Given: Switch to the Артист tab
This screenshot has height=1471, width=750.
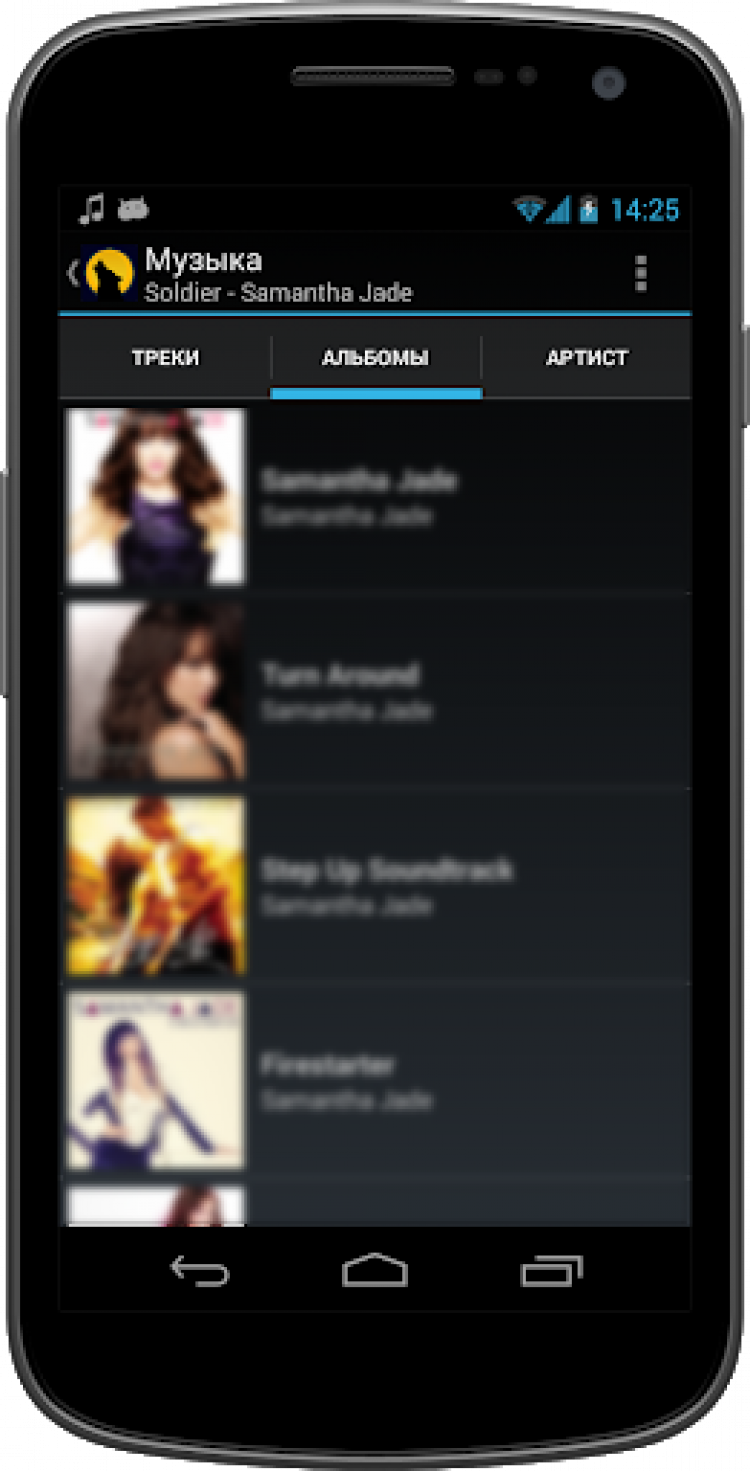Looking at the screenshot, I should click(587, 358).
